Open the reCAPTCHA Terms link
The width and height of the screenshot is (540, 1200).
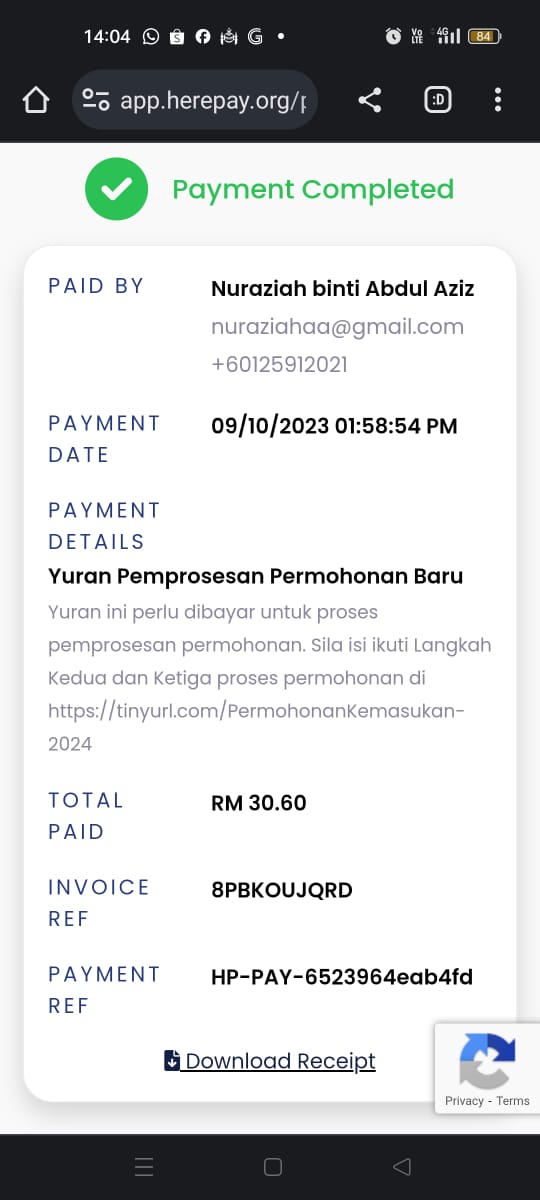pos(513,1100)
